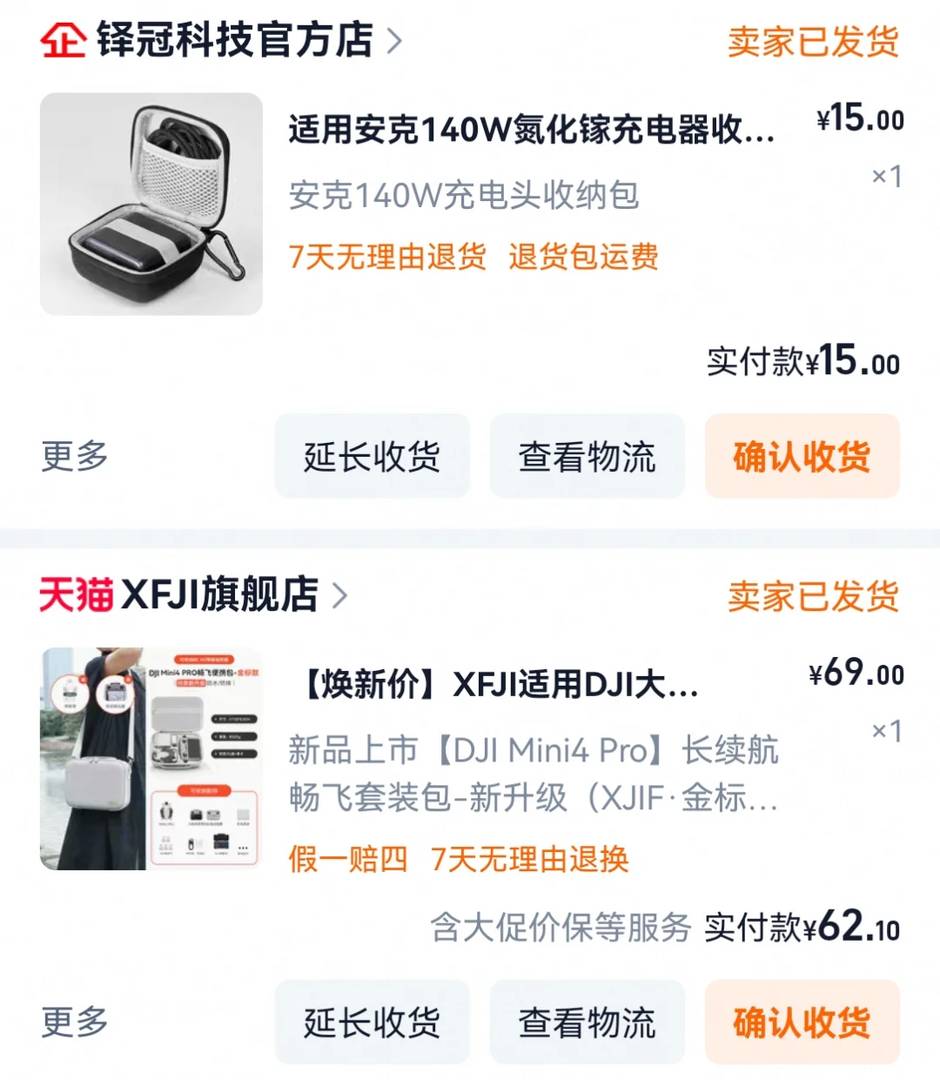Screen dimensions: 940x1080
Task: View logistics for the 安克140W case order
Action: (587, 456)
